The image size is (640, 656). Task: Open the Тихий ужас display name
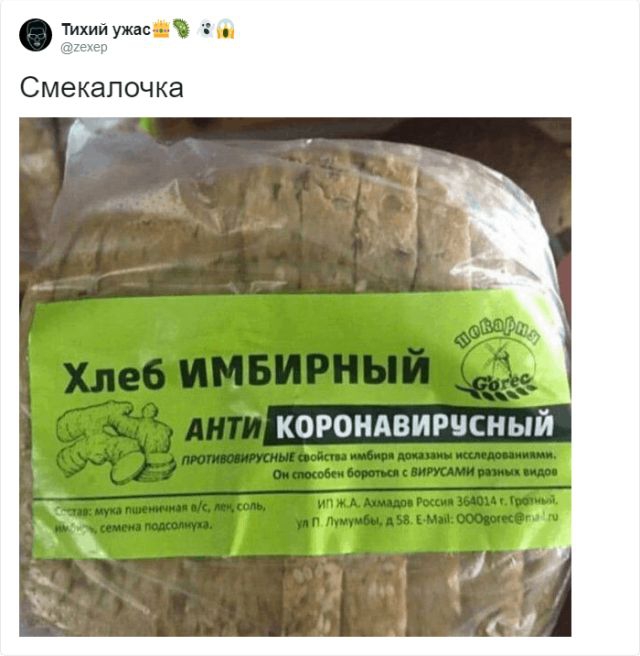(x=105, y=28)
